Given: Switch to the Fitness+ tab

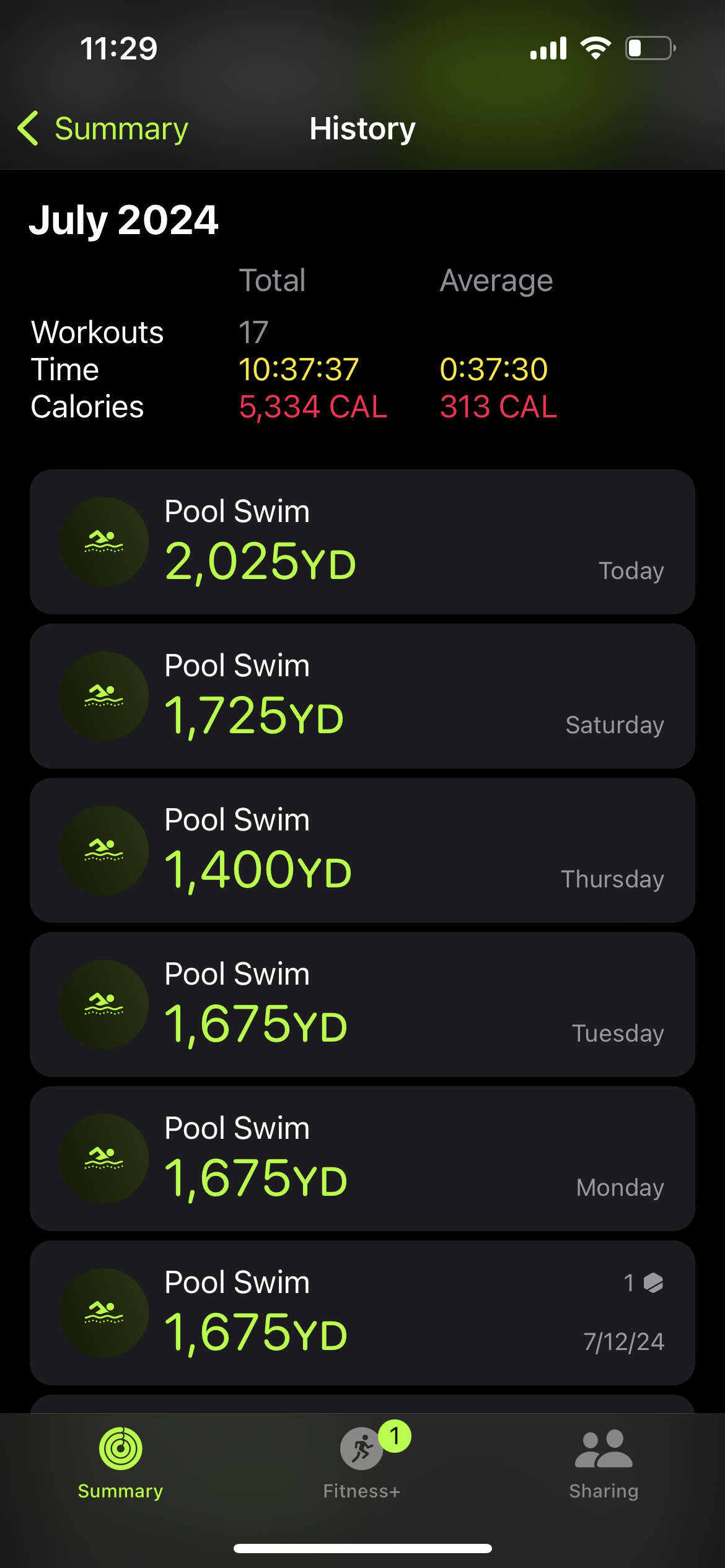Looking at the screenshot, I should click(362, 1464).
